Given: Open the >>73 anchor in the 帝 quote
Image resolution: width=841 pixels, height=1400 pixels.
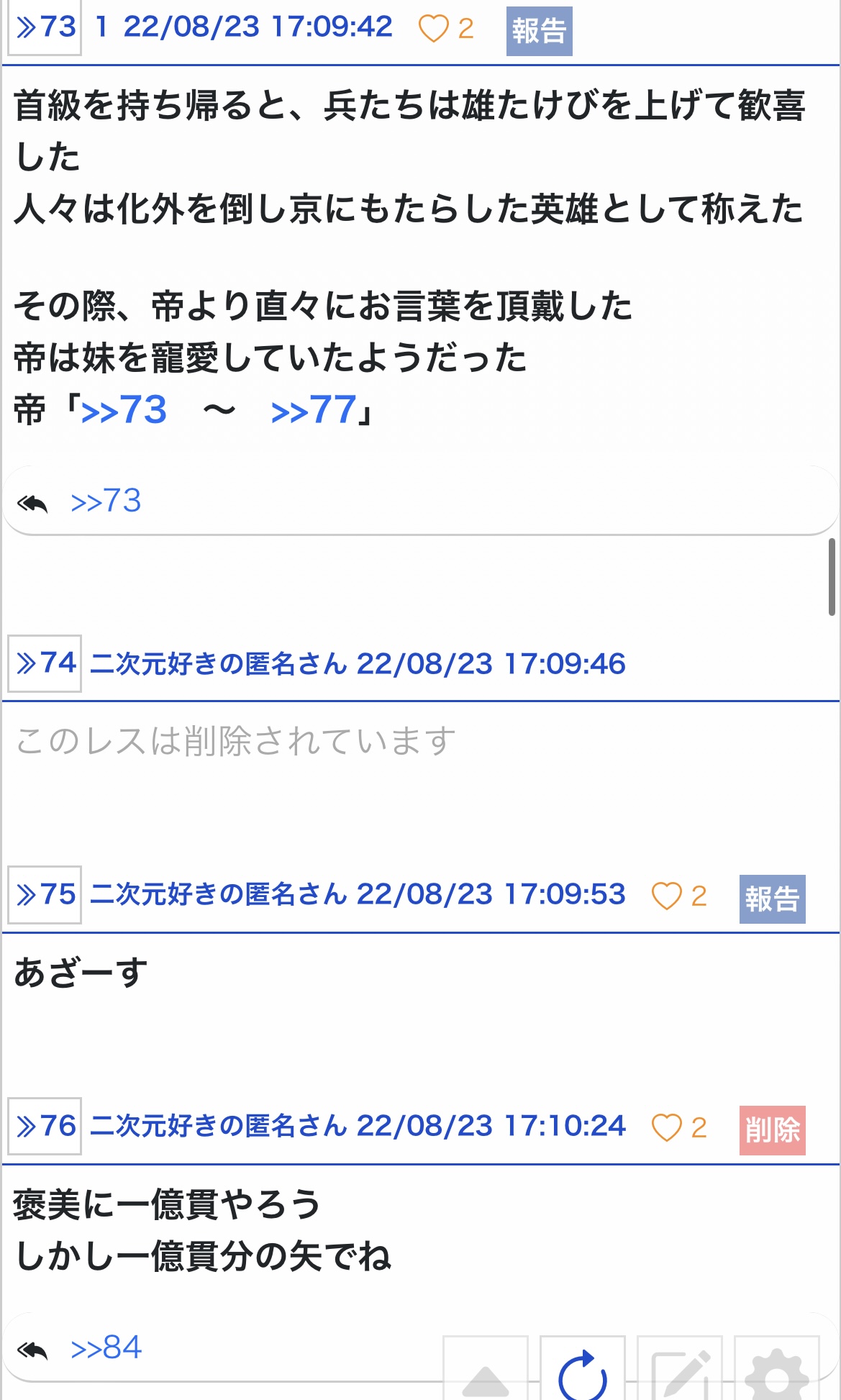Looking at the screenshot, I should (124, 411).
